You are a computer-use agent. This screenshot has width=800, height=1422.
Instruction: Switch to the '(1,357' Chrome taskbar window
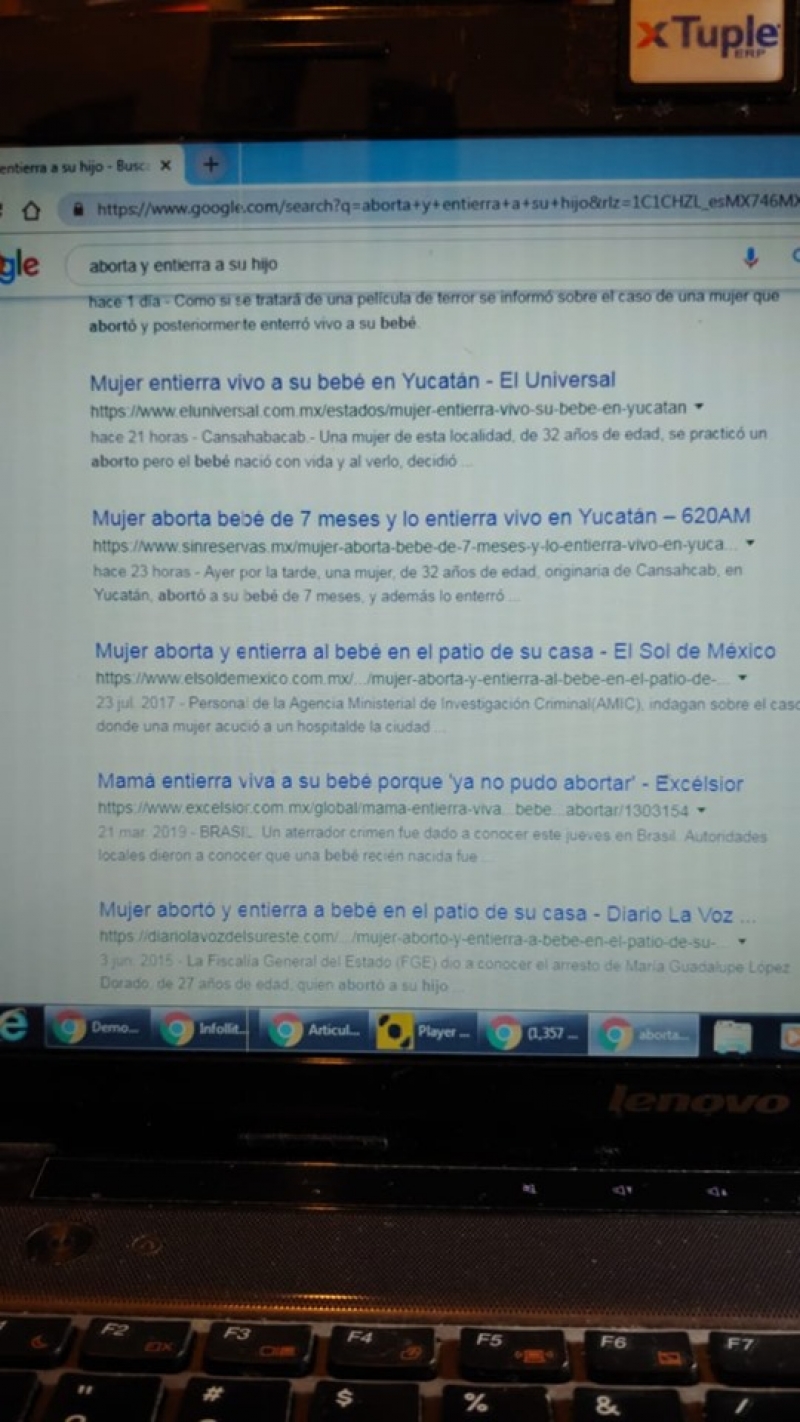coord(534,1032)
